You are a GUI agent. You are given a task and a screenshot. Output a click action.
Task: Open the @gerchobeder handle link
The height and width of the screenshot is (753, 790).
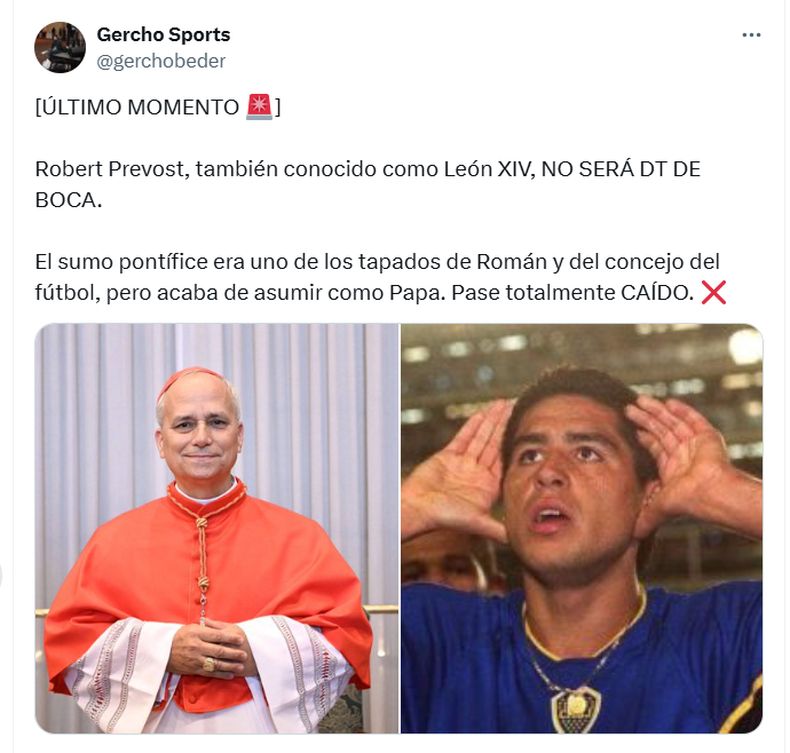click(x=161, y=61)
